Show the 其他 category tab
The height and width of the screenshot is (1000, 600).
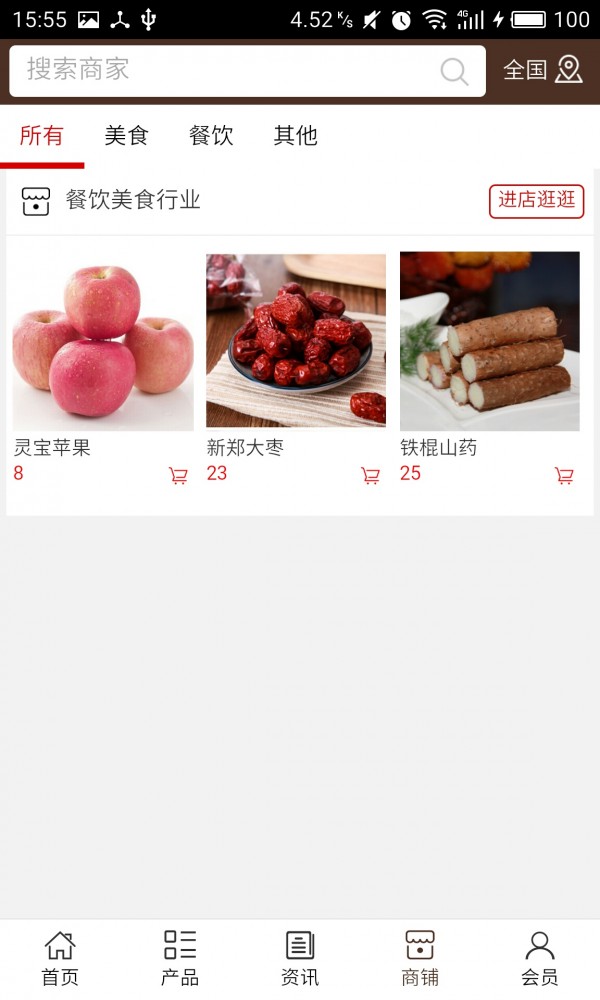(296, 136)
